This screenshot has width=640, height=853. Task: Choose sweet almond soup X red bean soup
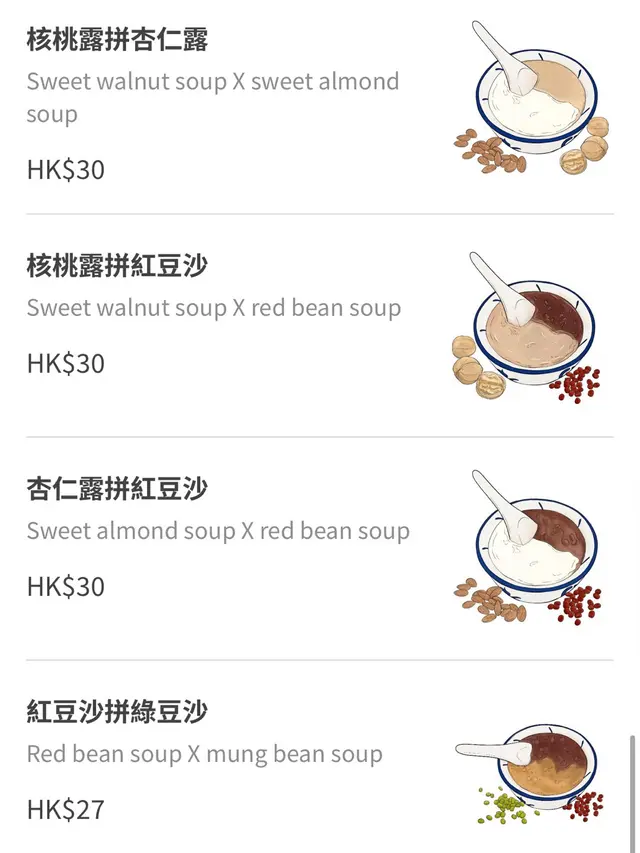point(218,530)
